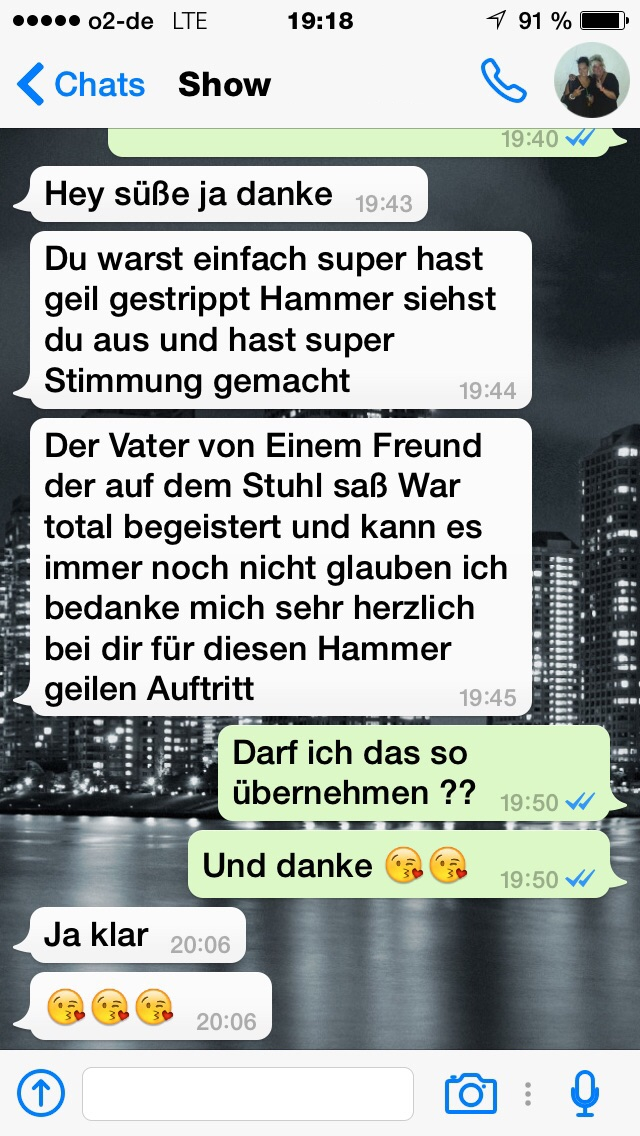This screenshot has height=1136, width=640.
Task: Go back to Chats list
Action: 80,84
